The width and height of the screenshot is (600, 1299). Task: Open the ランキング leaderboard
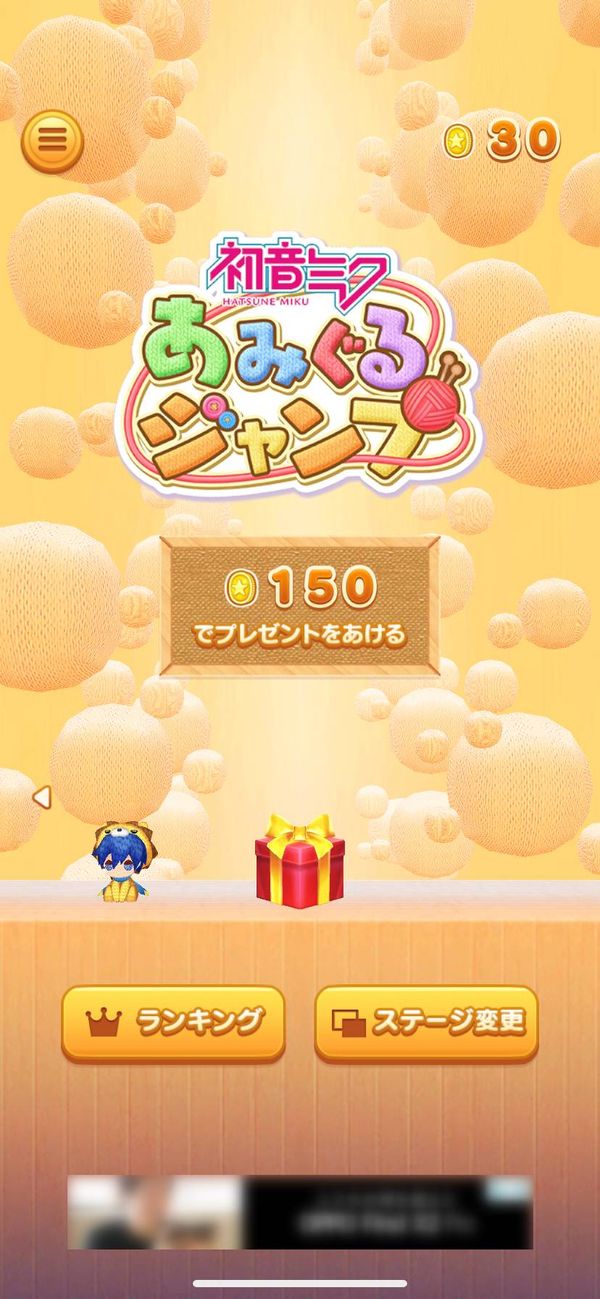[x=173, y=1024]
